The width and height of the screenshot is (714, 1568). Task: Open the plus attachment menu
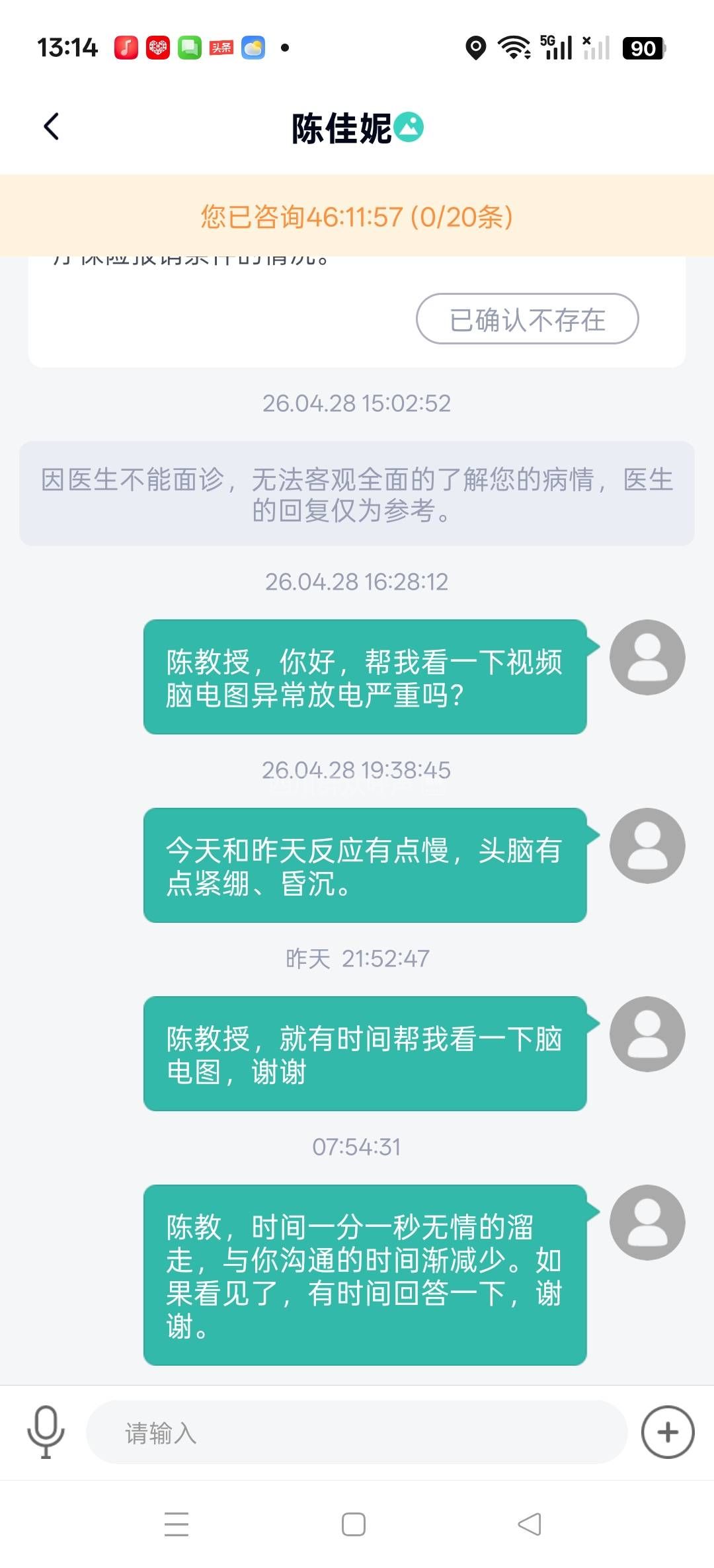coord(667,1432)
